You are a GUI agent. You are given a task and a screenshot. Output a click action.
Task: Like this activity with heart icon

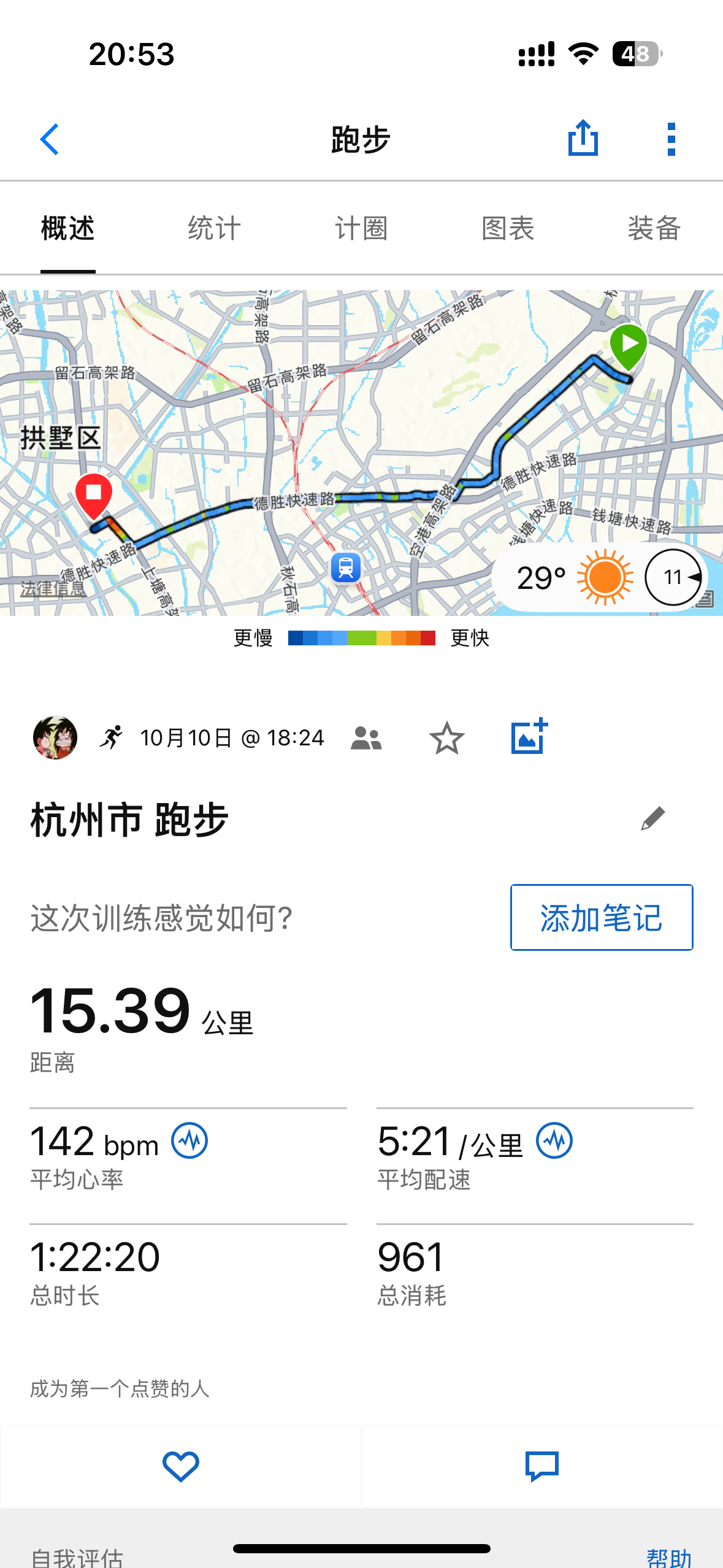tap(180, 1467)
